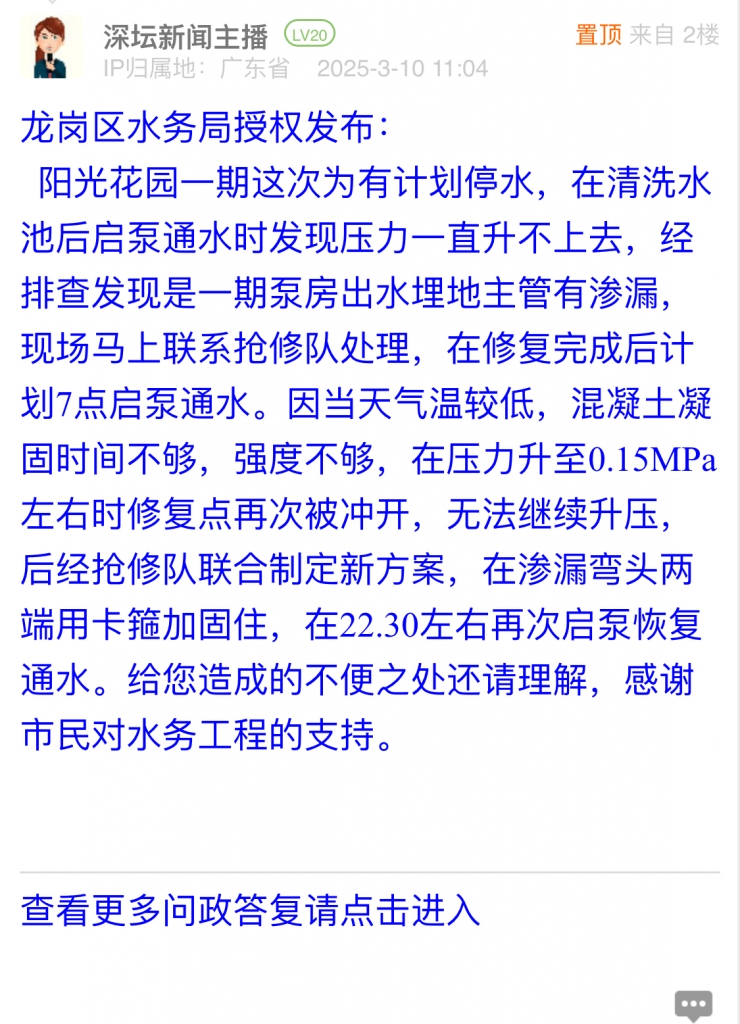Open the 查看更多问政答复请点击进入 link
The width and height of the screenshot is (740, 1024).
click(251, 910)
